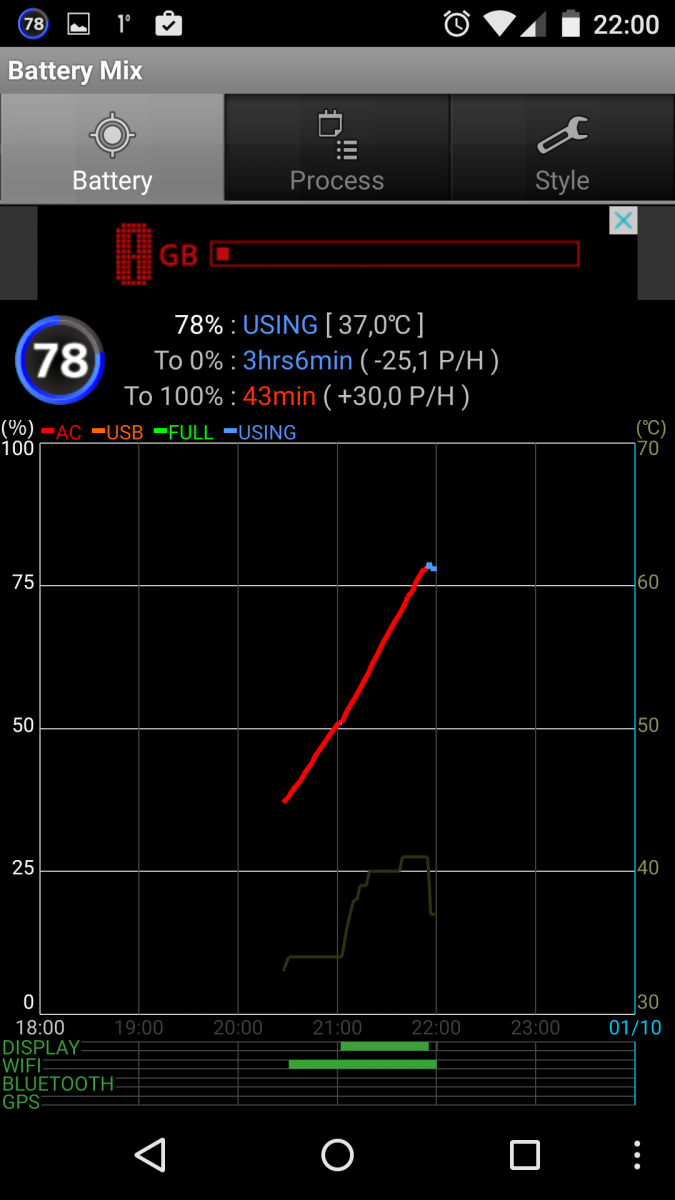Open the overflow menu in navigation bar
This screenshot has width=675, height=1200.
click(637, 1155)
